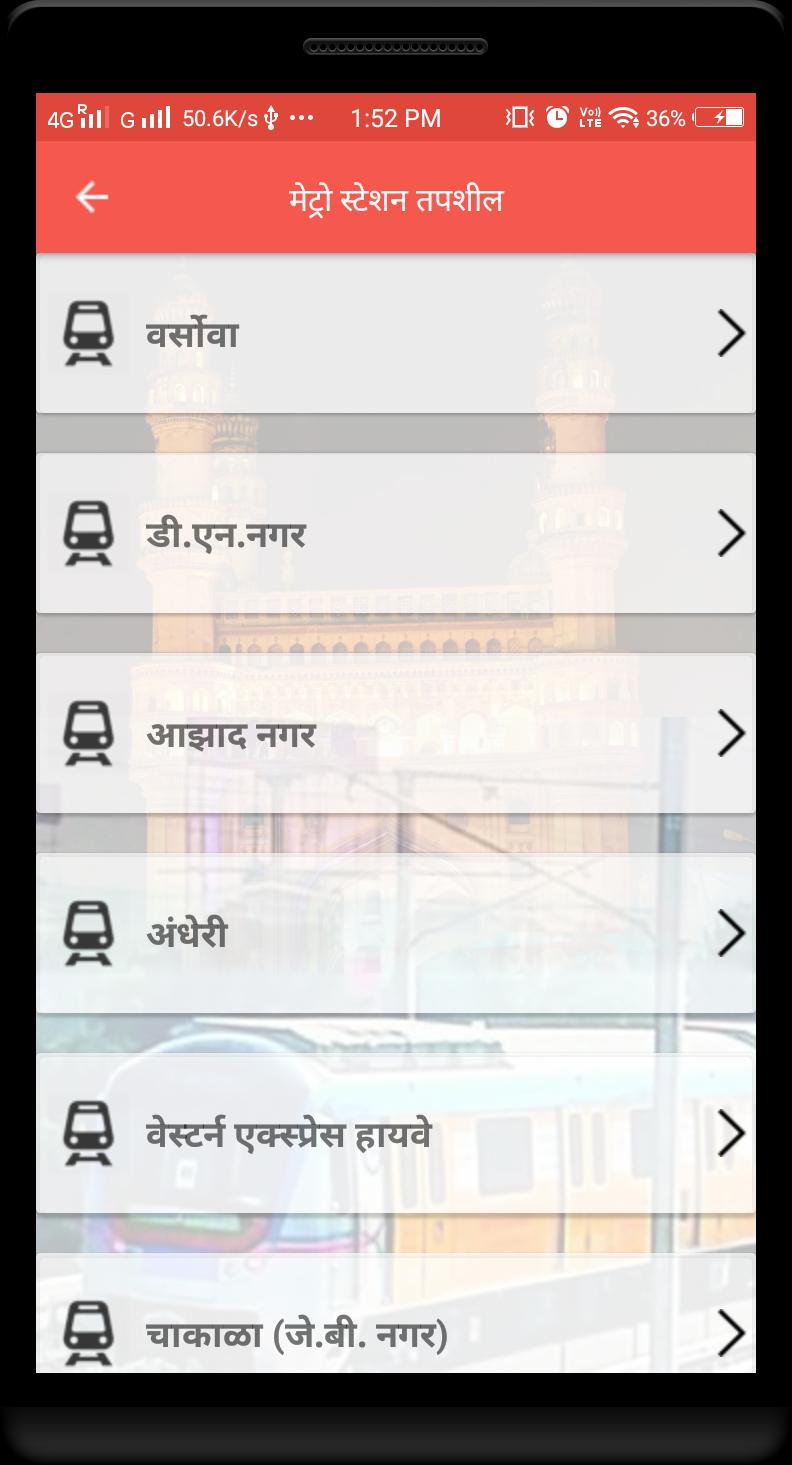Open वर्सोवा station details

click(395, 333)
